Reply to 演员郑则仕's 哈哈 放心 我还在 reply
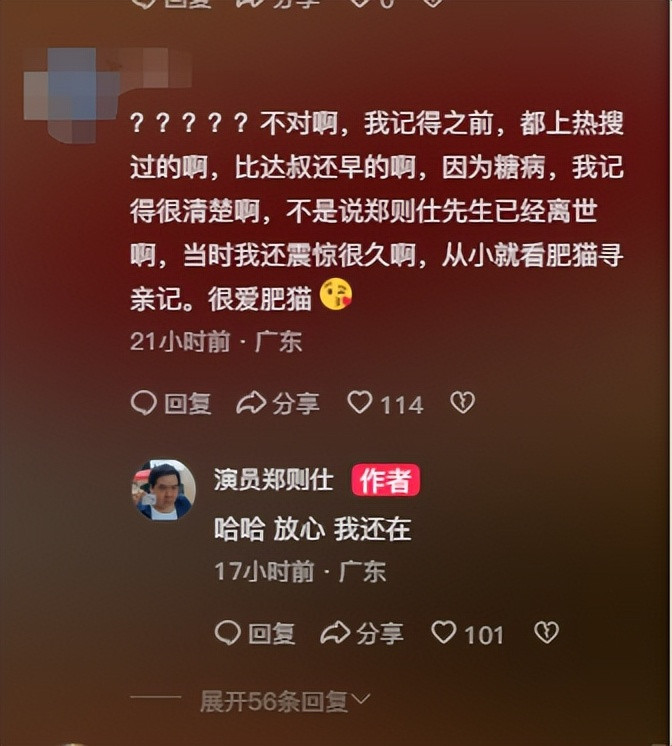Screen dimensions: 672x746 [x=256, y=633]
